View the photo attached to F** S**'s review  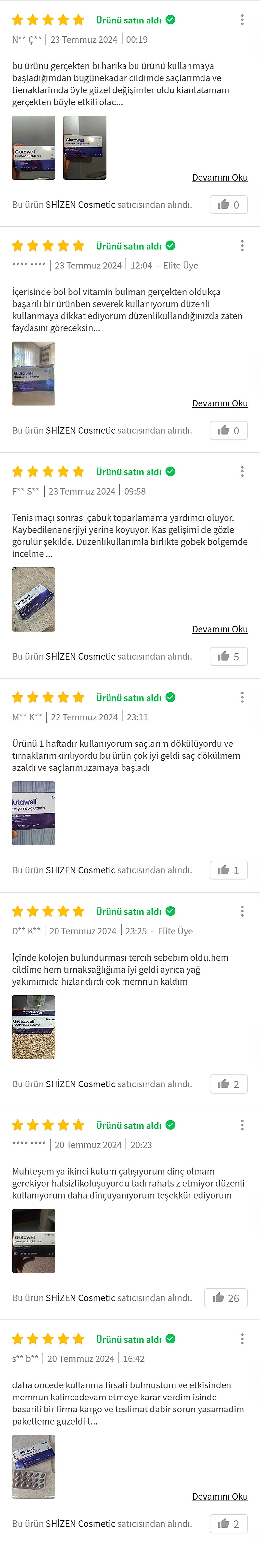(33, 599)
